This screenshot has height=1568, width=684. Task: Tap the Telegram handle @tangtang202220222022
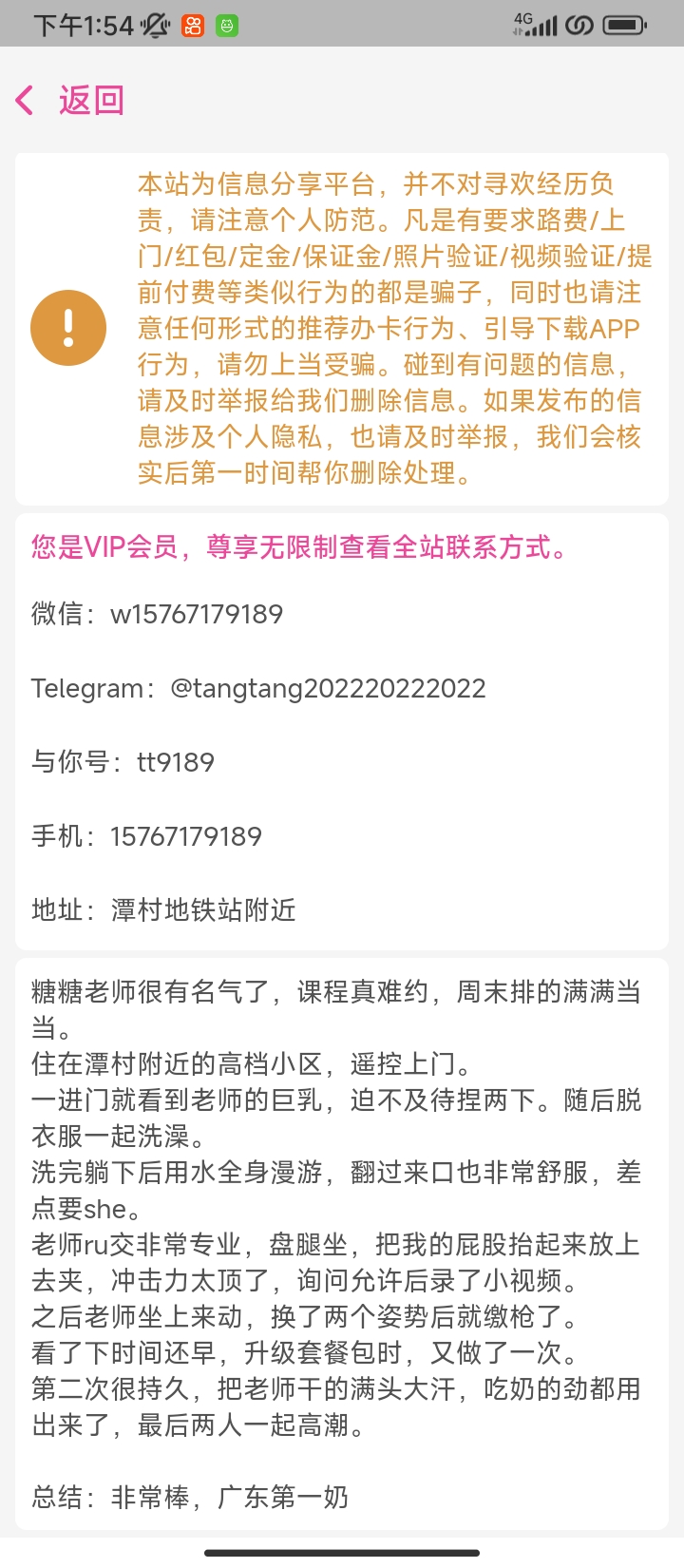click(x=256, y=688)
